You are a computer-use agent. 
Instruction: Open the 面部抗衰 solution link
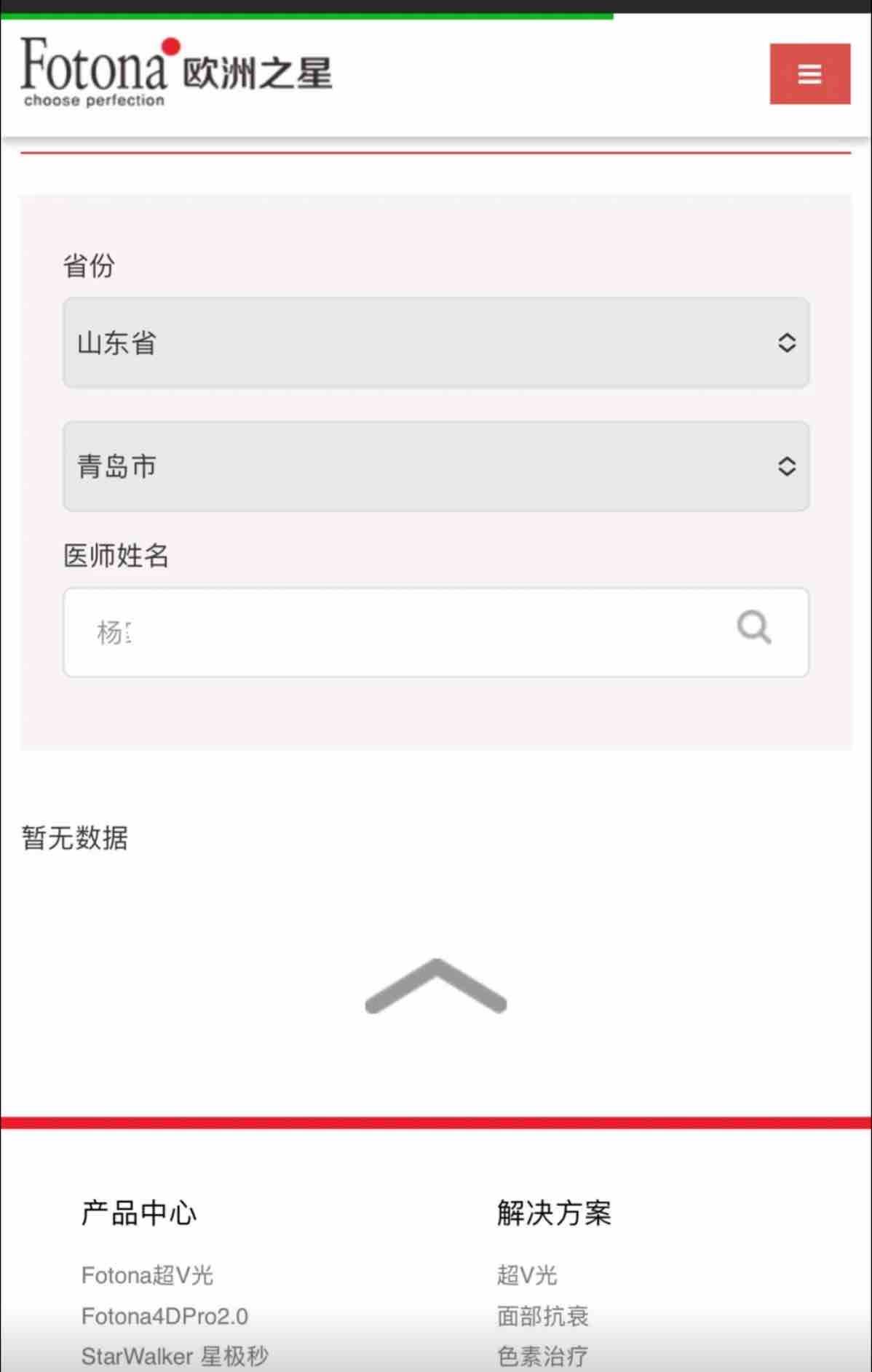coord(543,1316)
